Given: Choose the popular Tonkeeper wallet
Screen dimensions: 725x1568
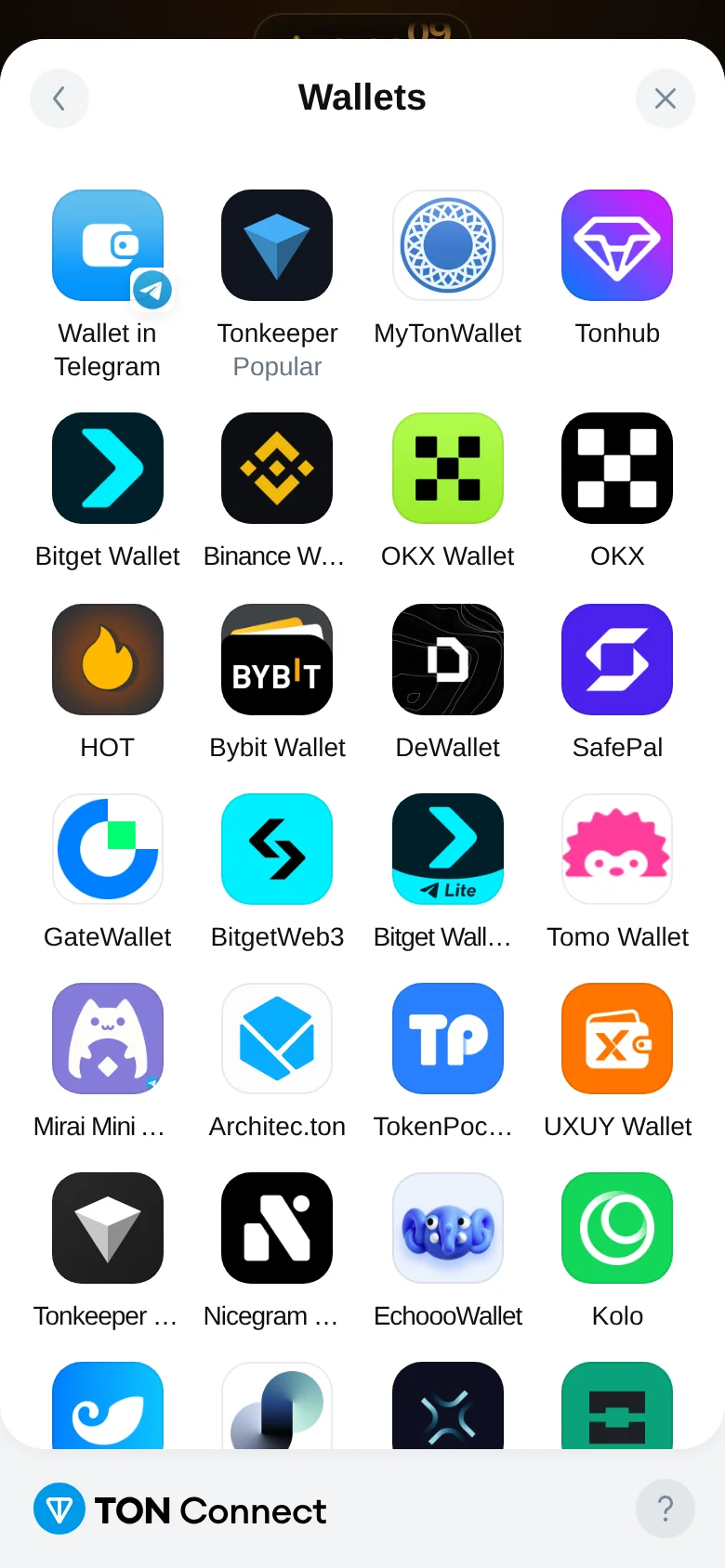Looking at the screenshot, I should 277,285.
